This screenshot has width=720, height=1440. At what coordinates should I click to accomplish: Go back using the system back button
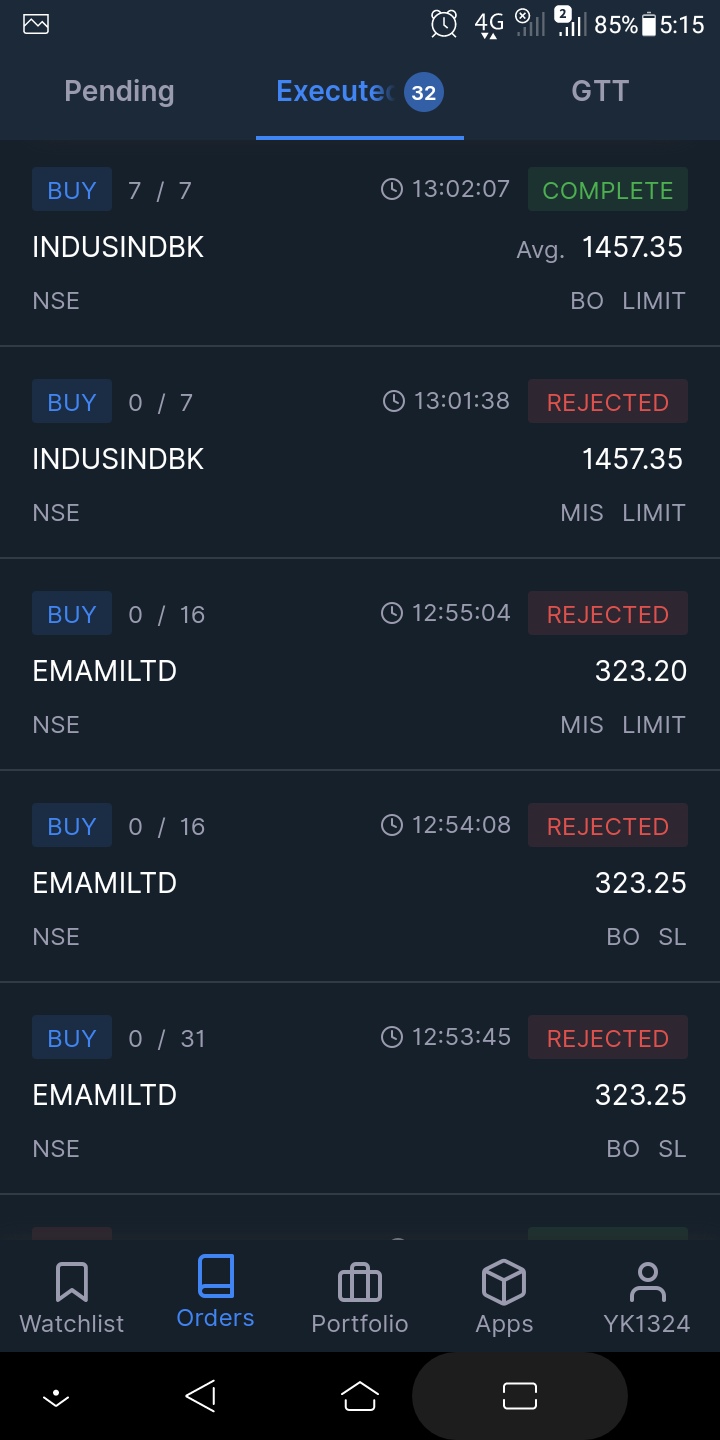(201, 1396)
